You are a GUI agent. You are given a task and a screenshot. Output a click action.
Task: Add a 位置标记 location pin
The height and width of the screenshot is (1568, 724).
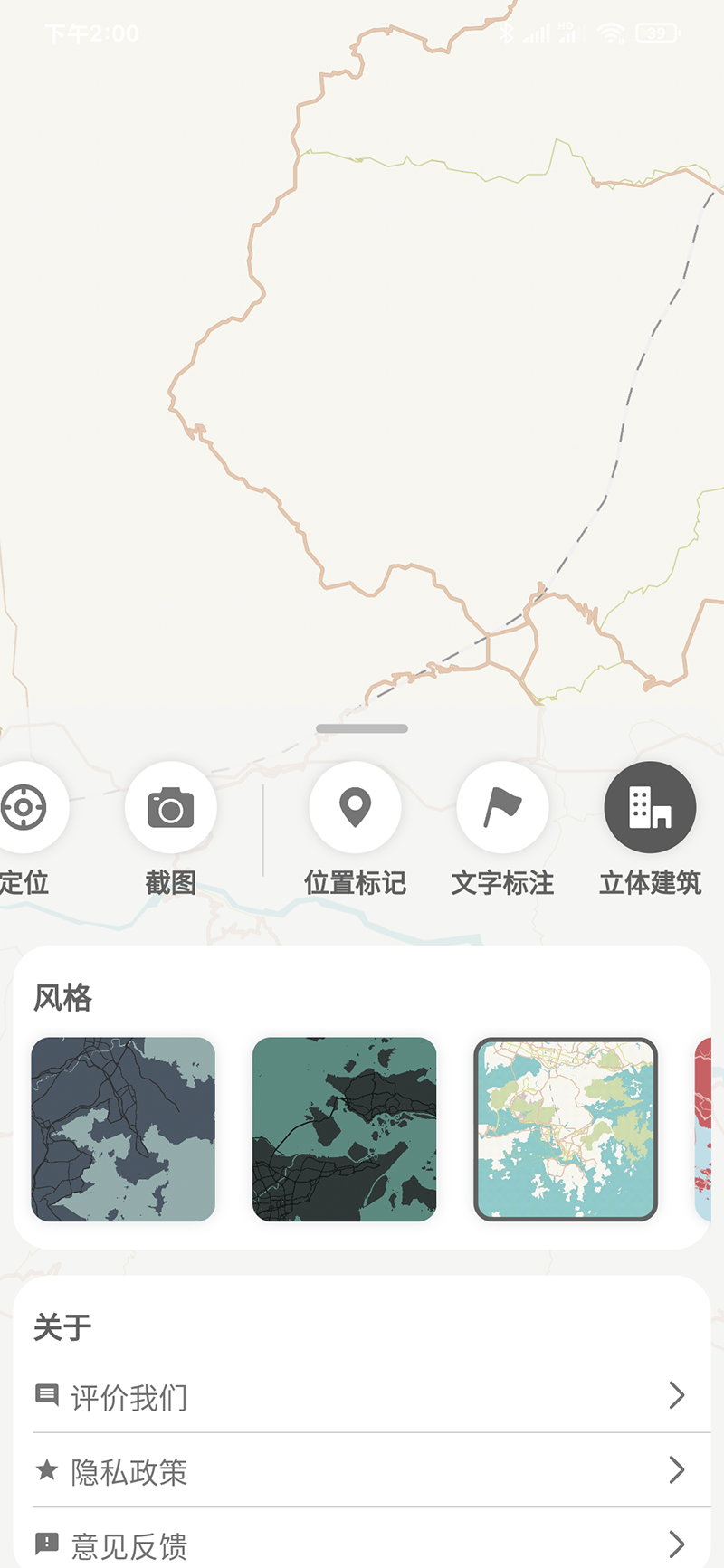355,807
